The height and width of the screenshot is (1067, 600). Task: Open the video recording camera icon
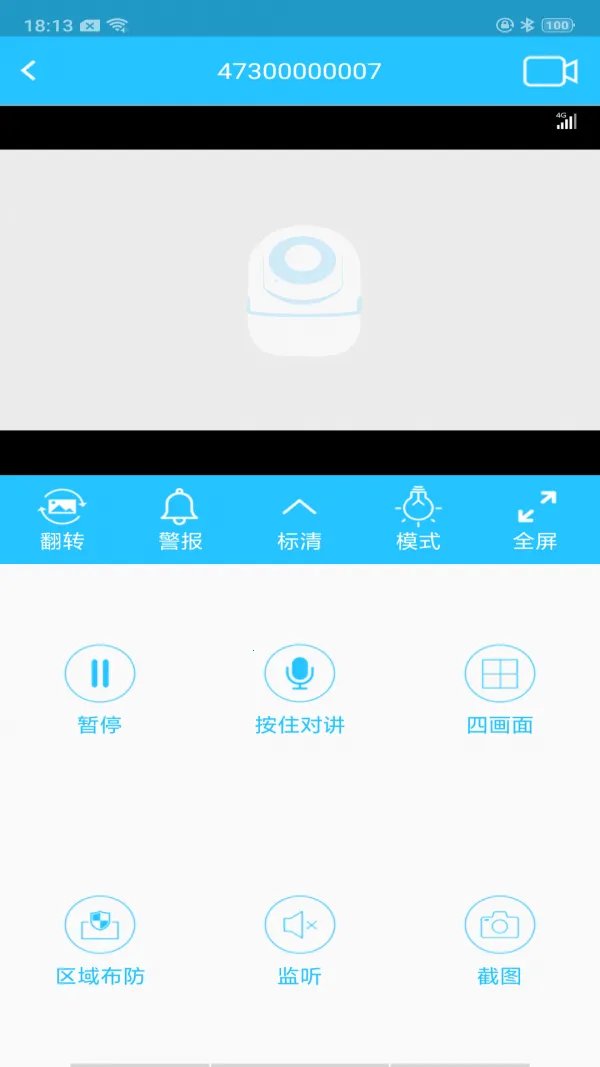pos(550,71)
